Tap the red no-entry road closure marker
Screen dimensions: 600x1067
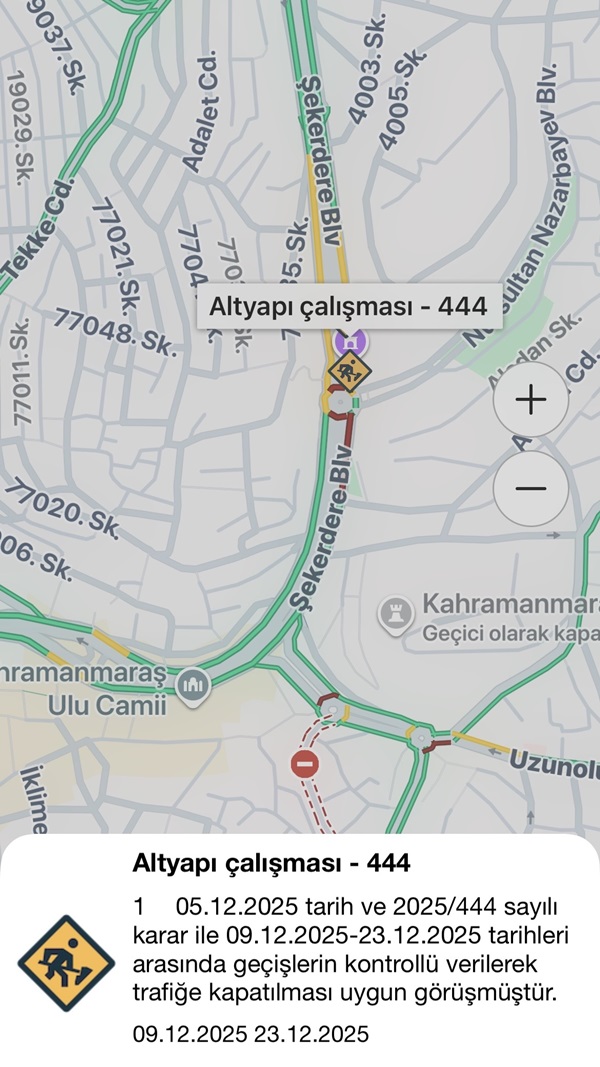pyautogui.click(x=305, y=766)
